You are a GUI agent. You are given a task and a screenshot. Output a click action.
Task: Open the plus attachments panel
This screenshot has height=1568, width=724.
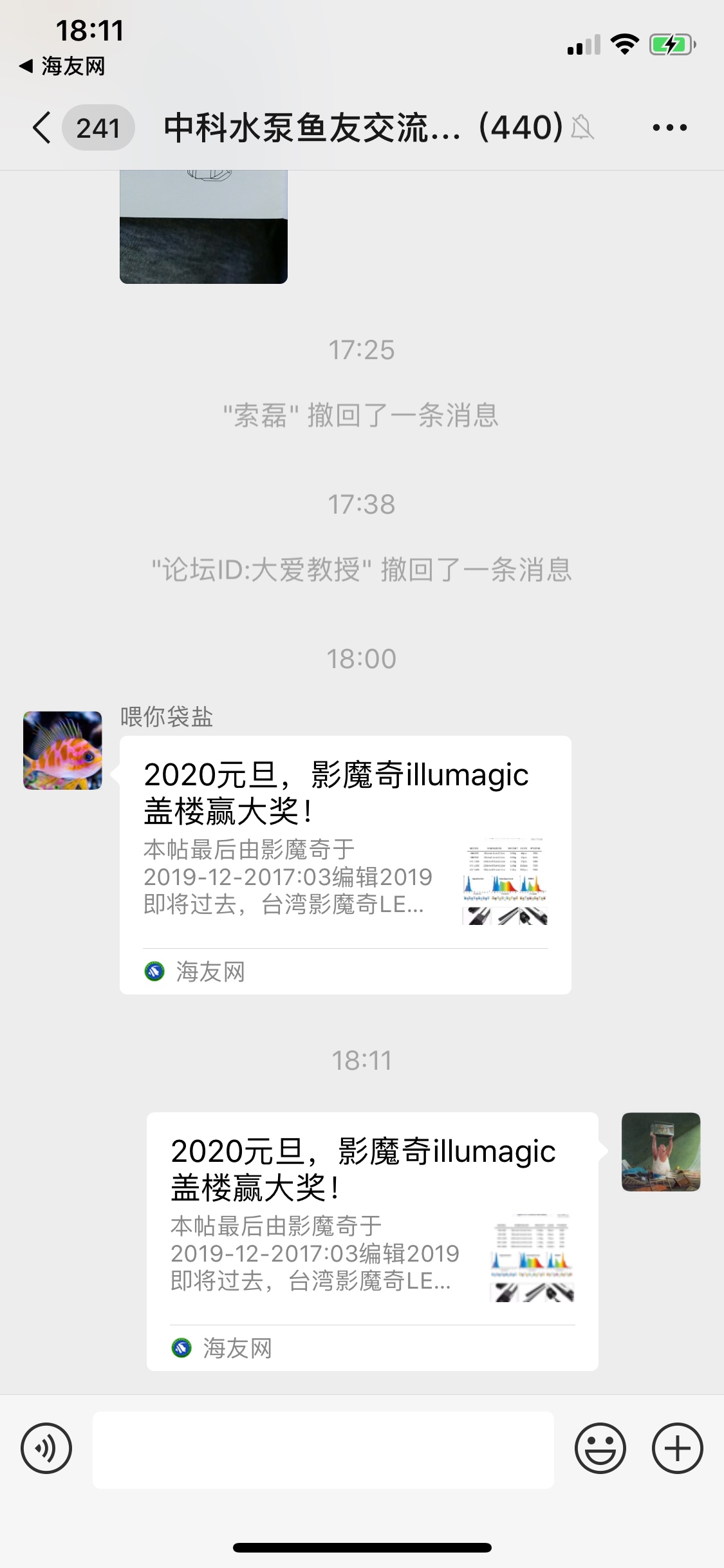[x=677, y=1449]
